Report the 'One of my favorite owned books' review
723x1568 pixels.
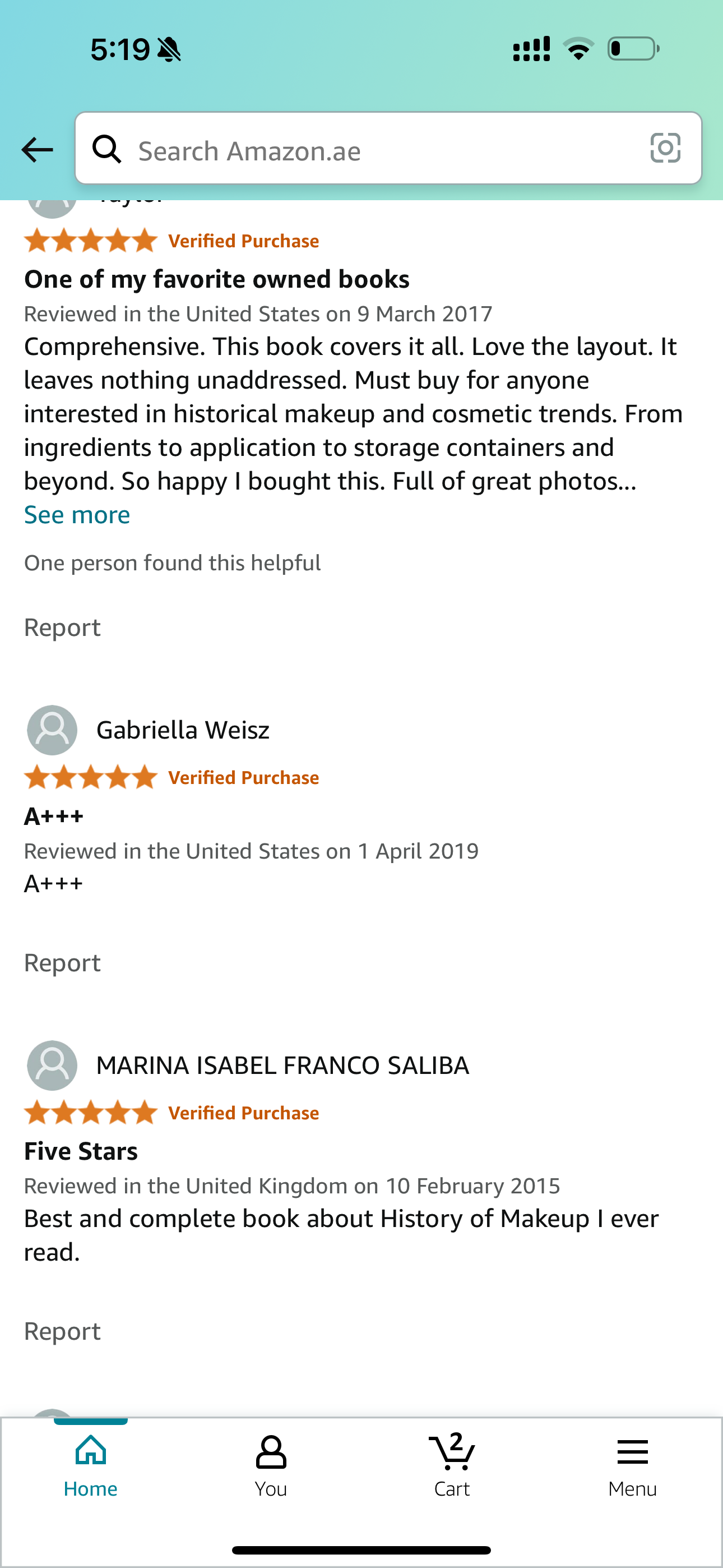(62, 628)
